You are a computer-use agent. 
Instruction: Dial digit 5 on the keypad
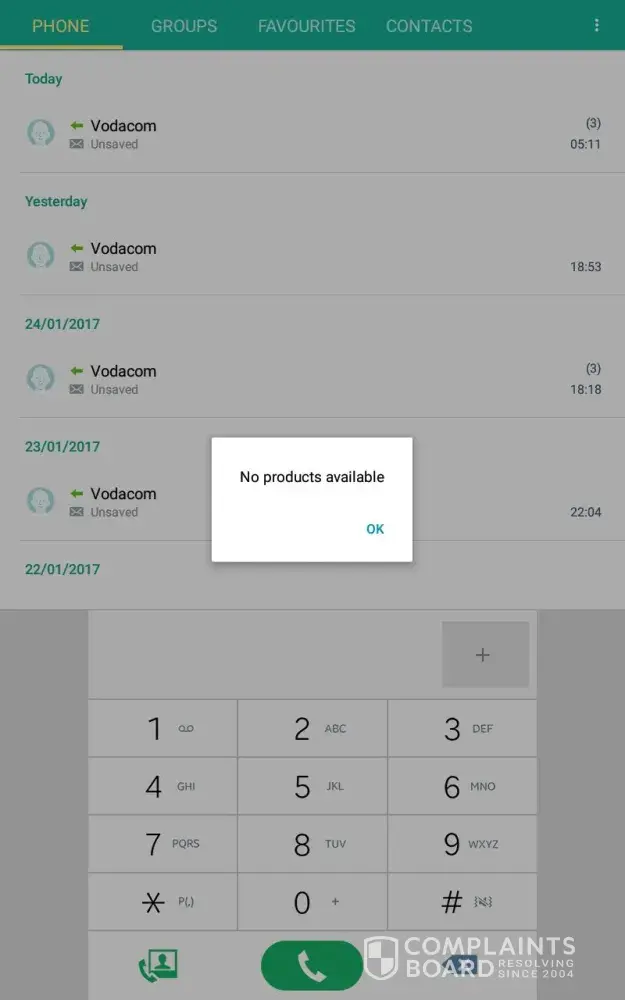312,787
